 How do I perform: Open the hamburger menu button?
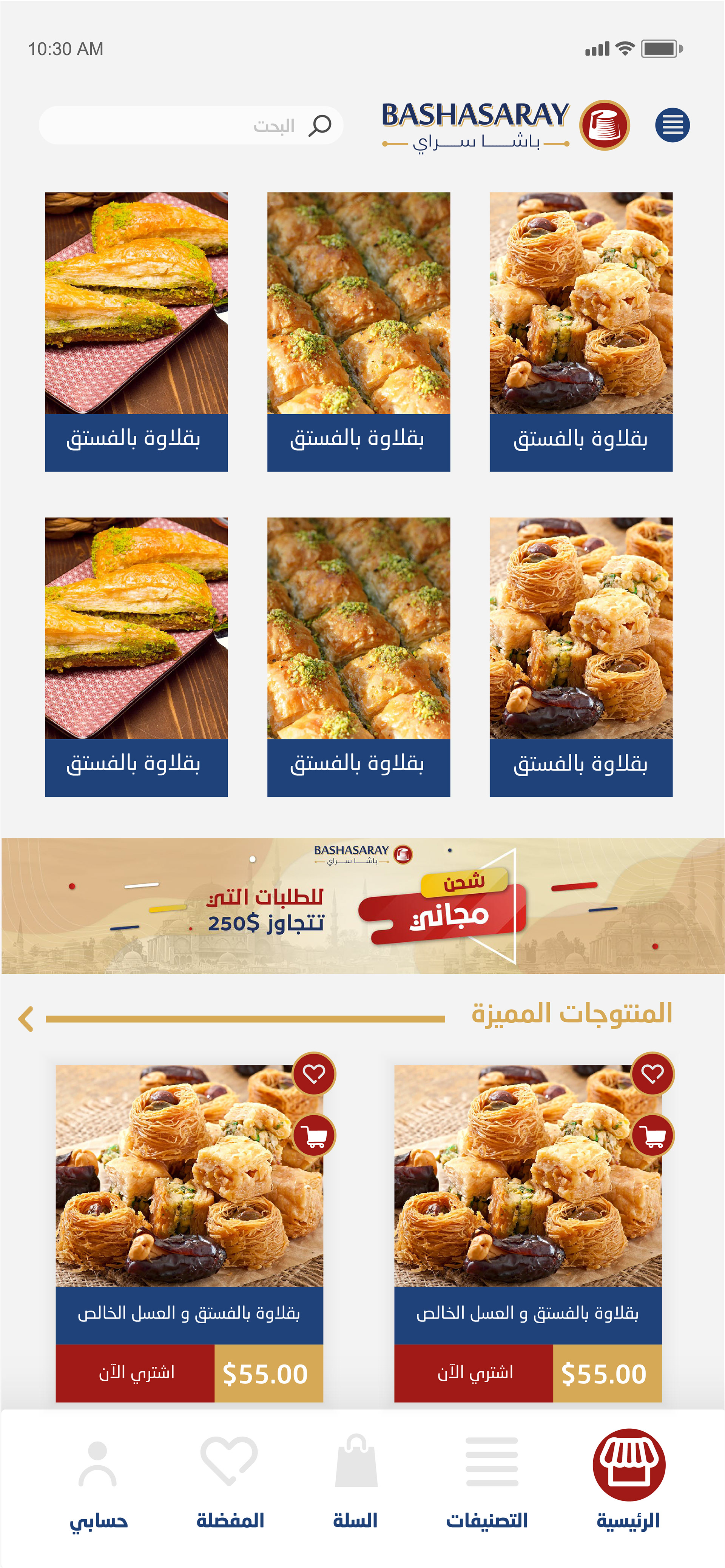(672, 125)
